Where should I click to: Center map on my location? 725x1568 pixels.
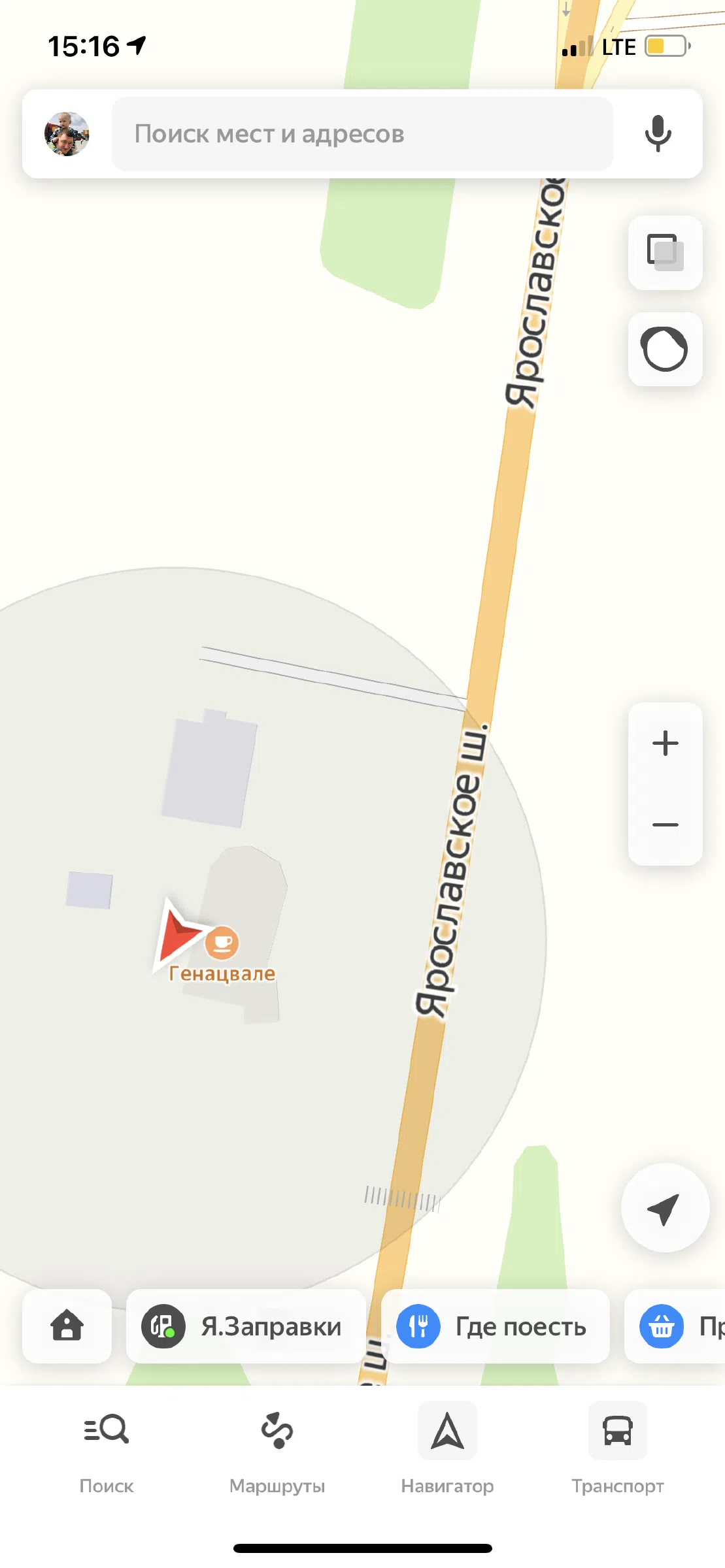click(665, 1208)
